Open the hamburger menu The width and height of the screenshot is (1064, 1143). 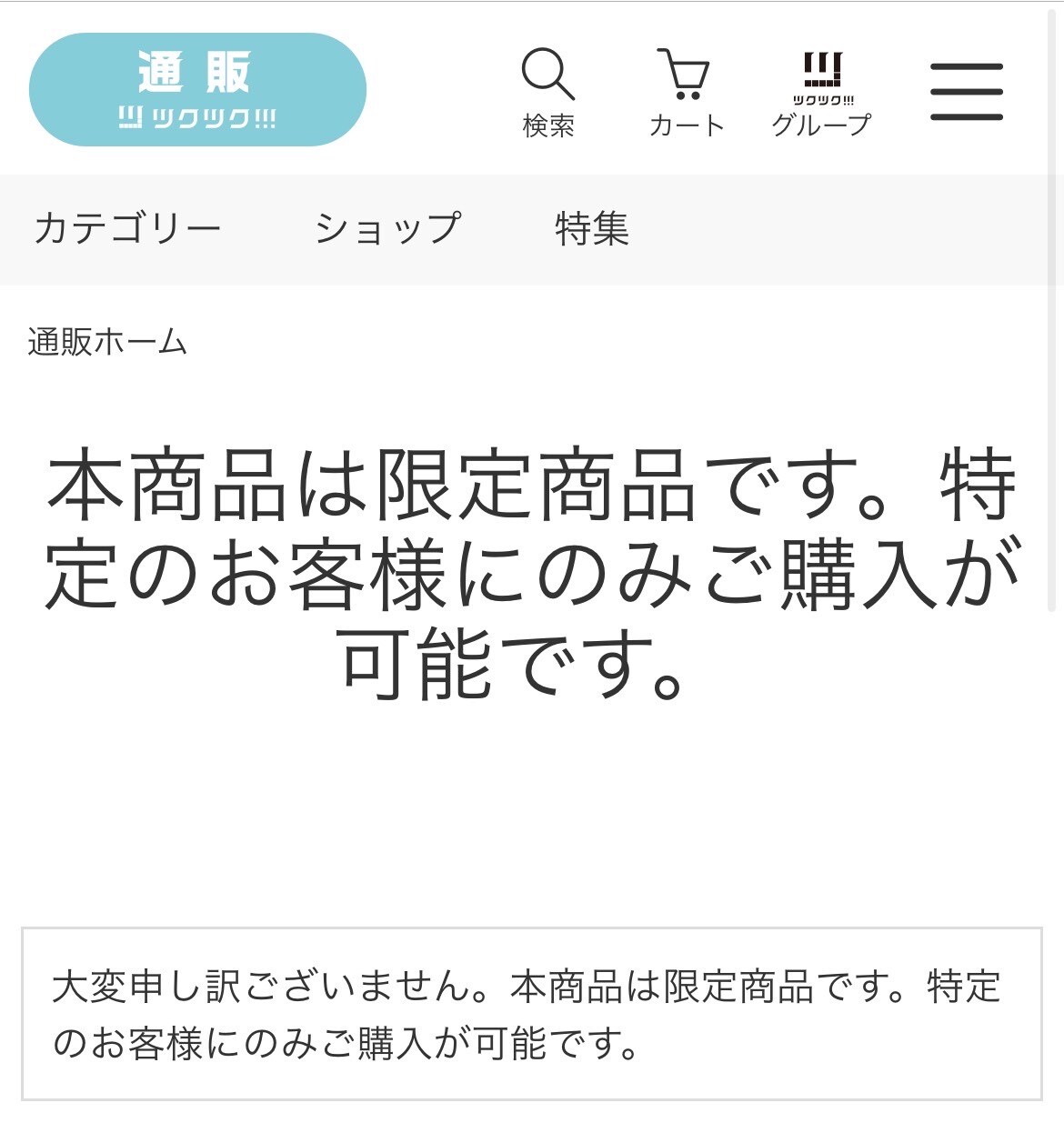(966, 92)
